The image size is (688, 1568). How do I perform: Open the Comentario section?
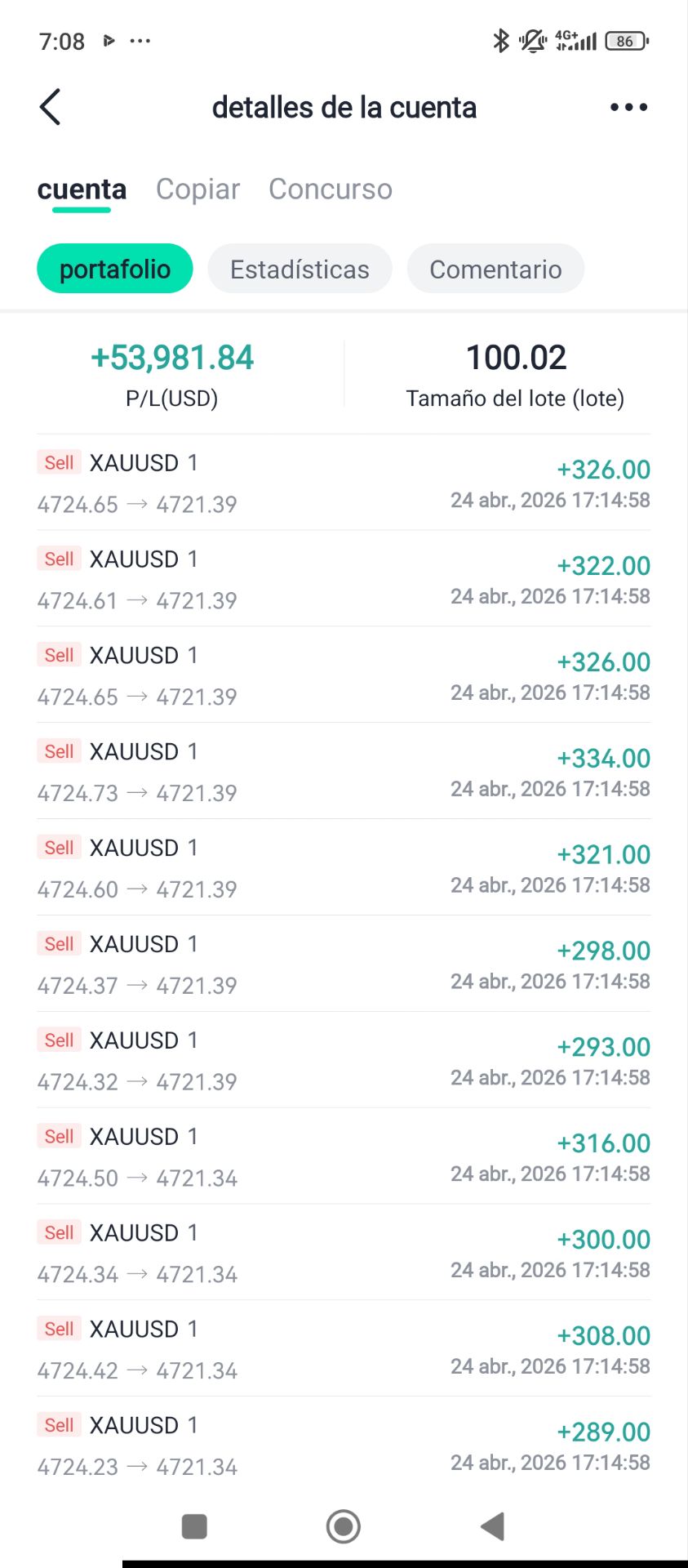(495, 269)
